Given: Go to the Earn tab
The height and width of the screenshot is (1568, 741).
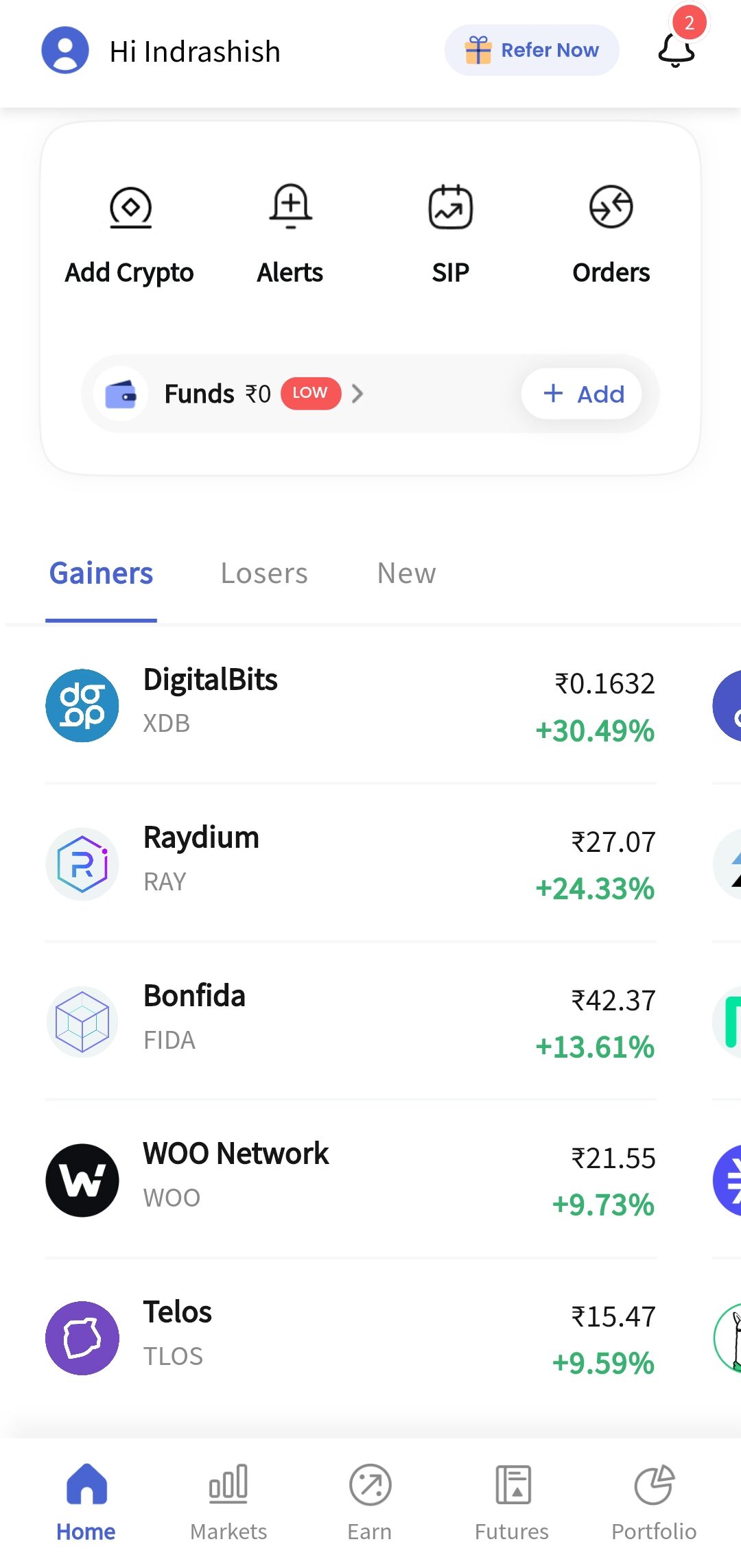Looking at the screenshot, I should pos(370,1504).
